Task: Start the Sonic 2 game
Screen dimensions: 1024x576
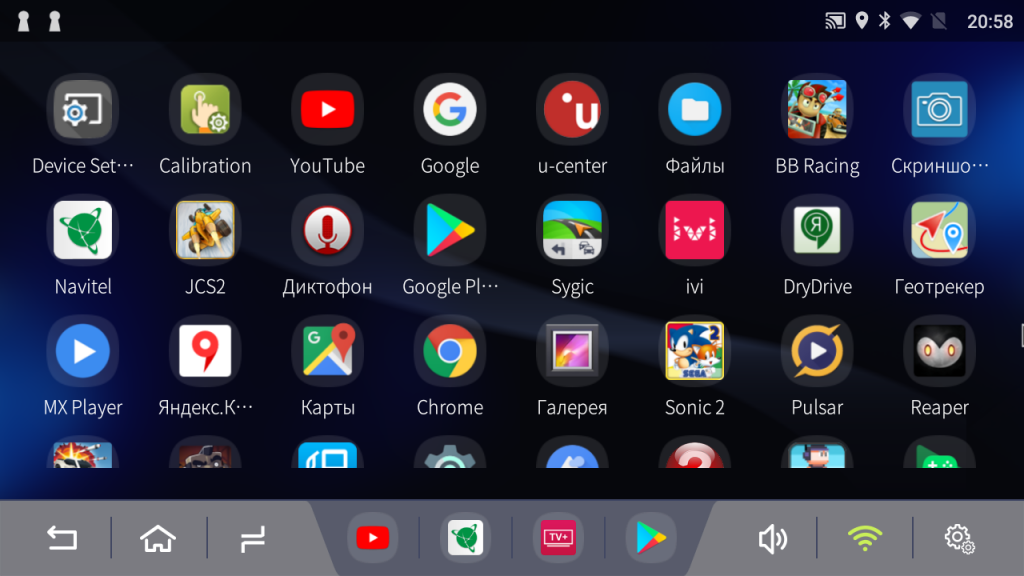Action: click(695, 352)
